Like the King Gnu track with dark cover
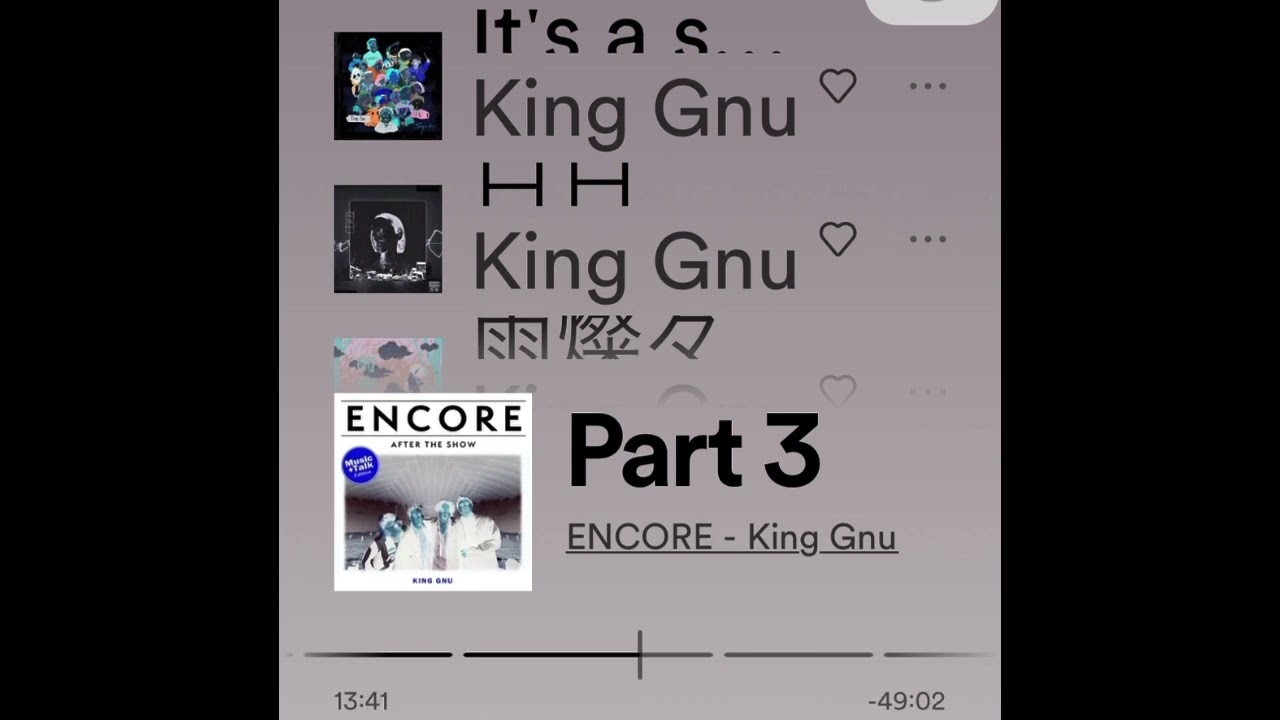1280x720 pixels. pyautogui.click(x=838, y=239)
